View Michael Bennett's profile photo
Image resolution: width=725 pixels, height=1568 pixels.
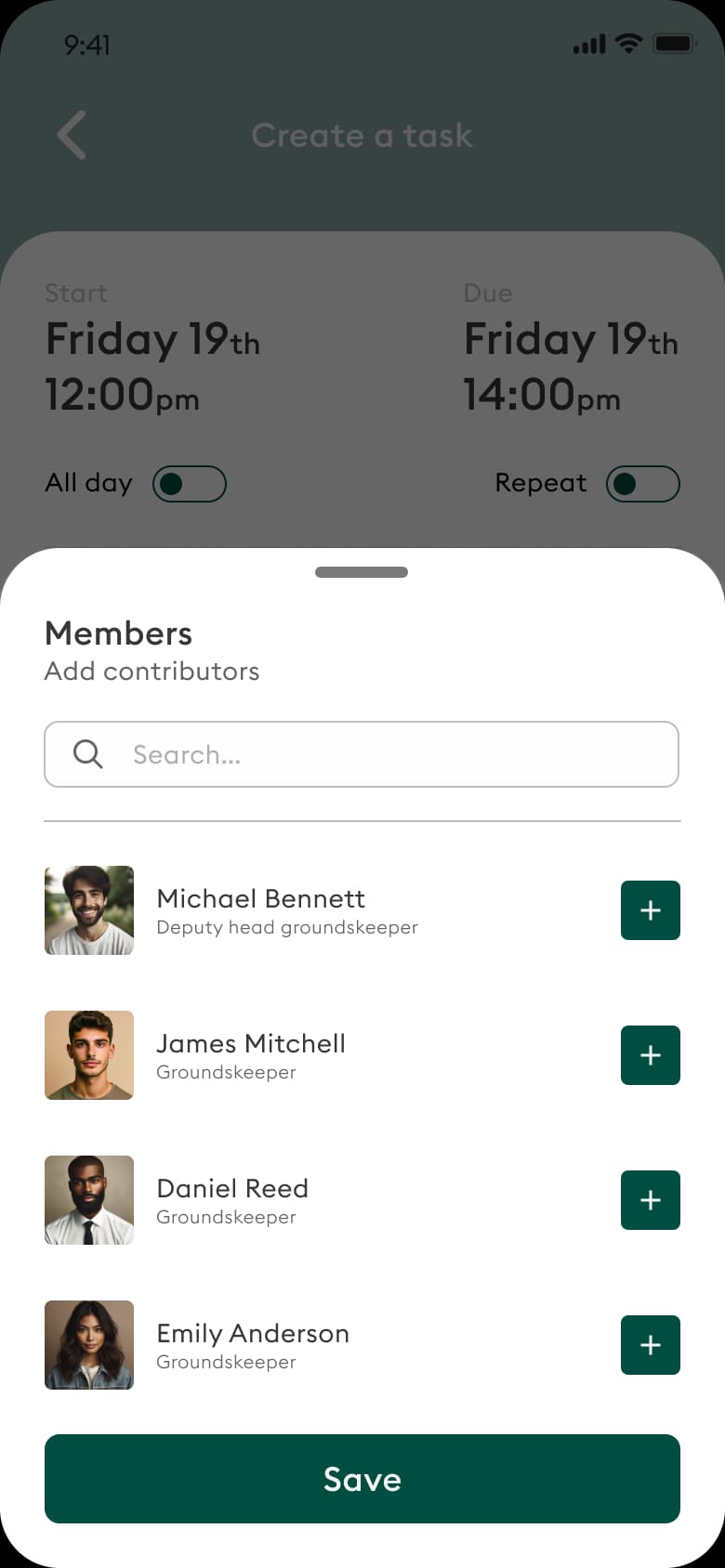point(89,910)
